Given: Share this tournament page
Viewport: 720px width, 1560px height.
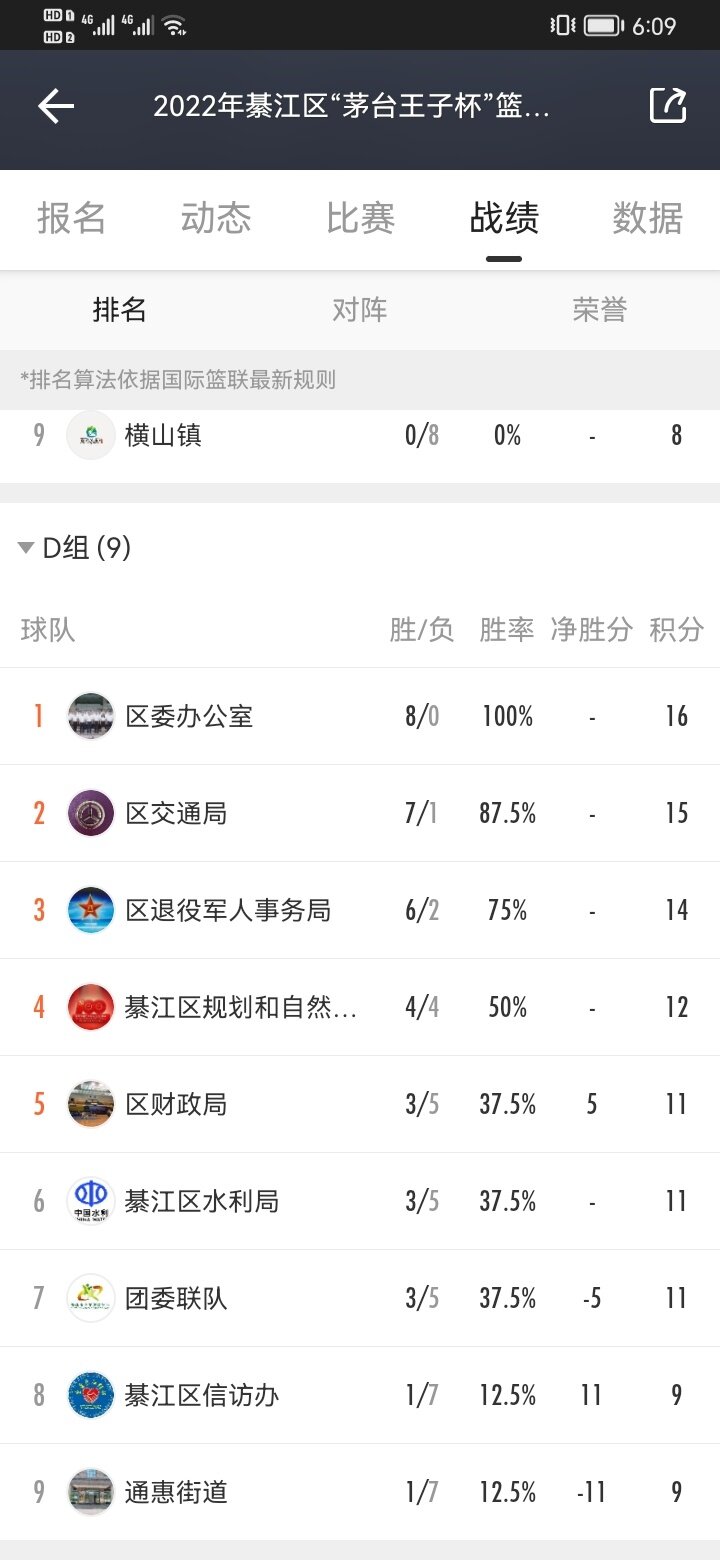Looking at the screenshot, I should (x=668, y=106).
